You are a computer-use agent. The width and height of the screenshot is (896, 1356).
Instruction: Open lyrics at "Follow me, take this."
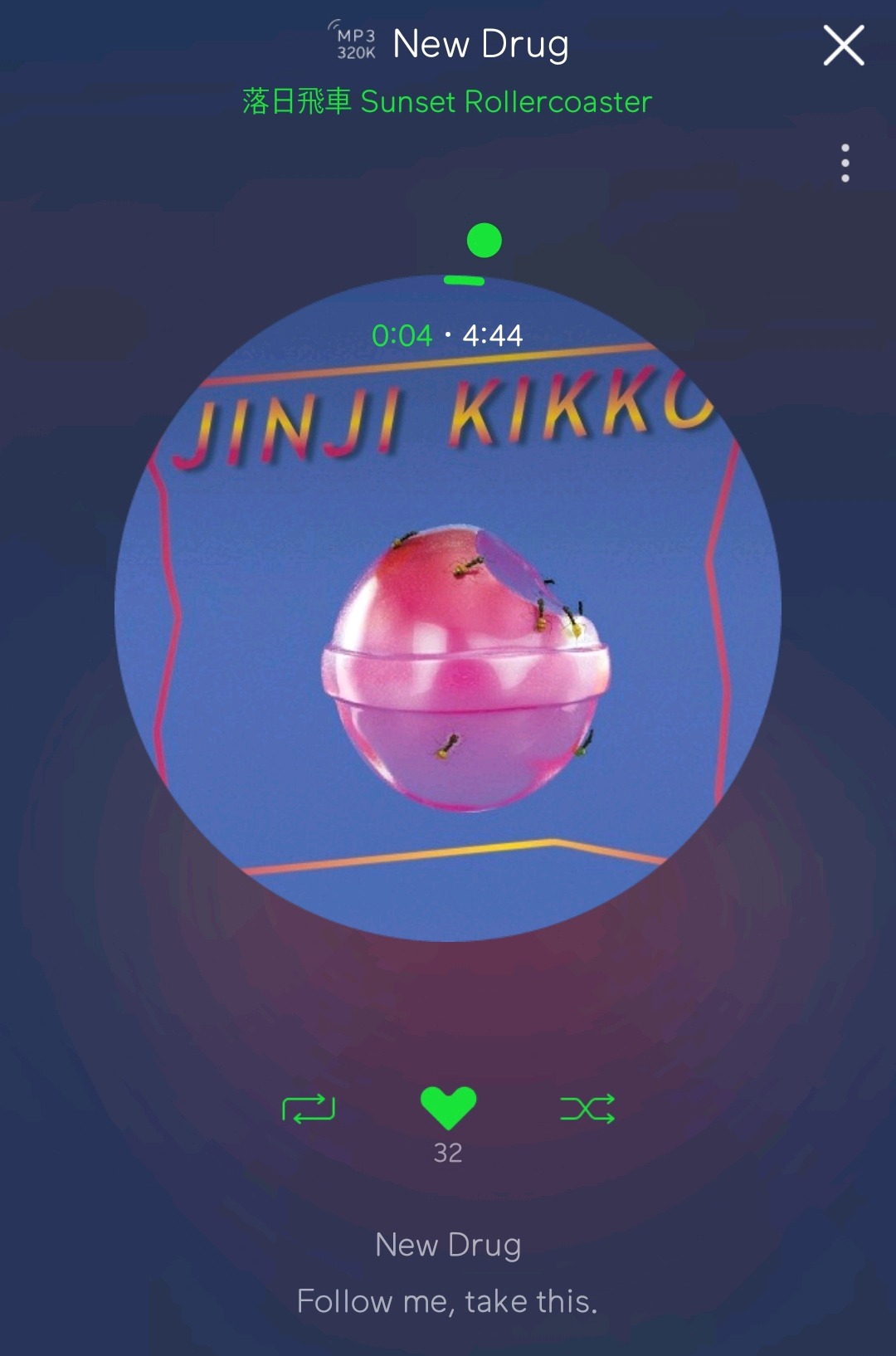pos(447,1301)
